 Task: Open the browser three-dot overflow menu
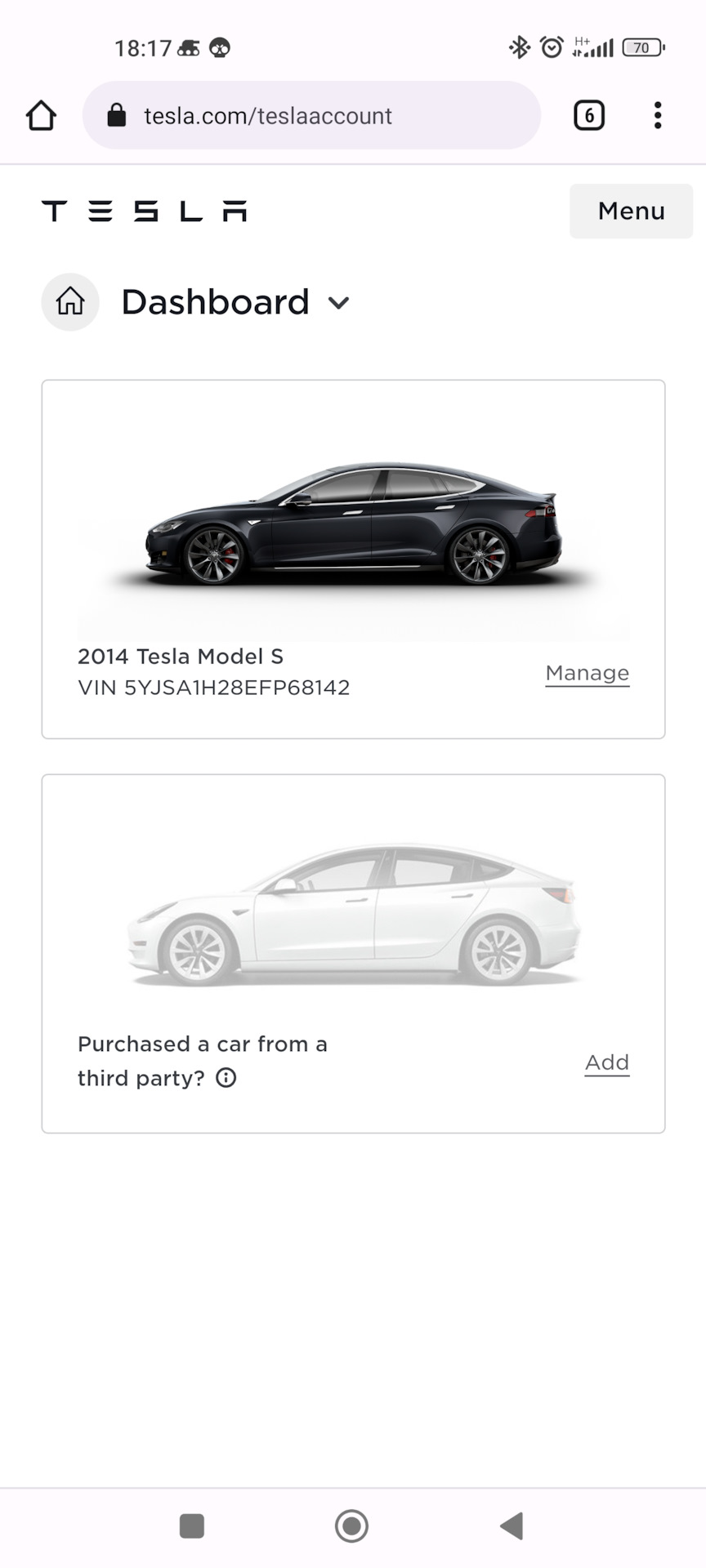(x=658, y=115)
